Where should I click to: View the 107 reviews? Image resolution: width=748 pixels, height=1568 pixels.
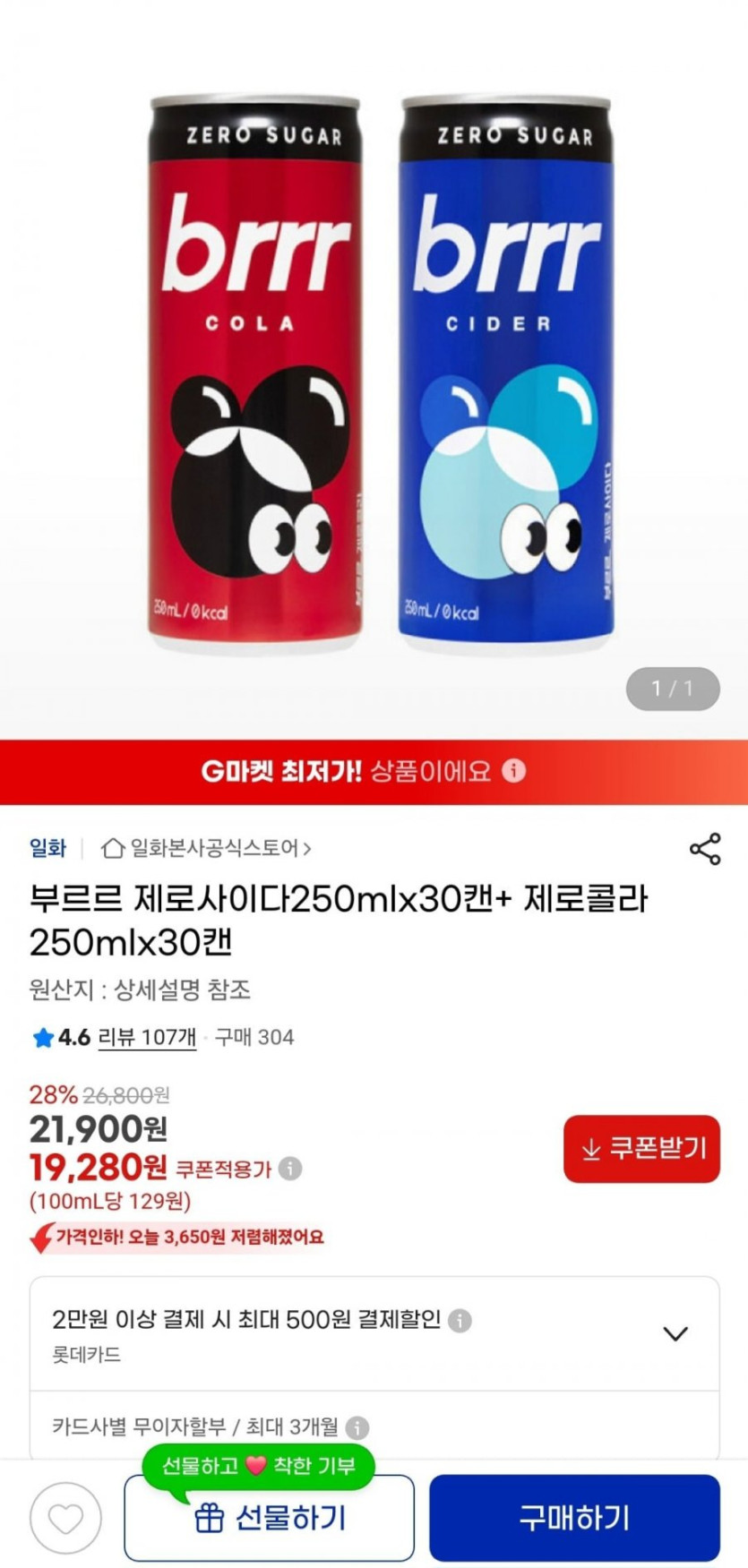[146, 1037]
